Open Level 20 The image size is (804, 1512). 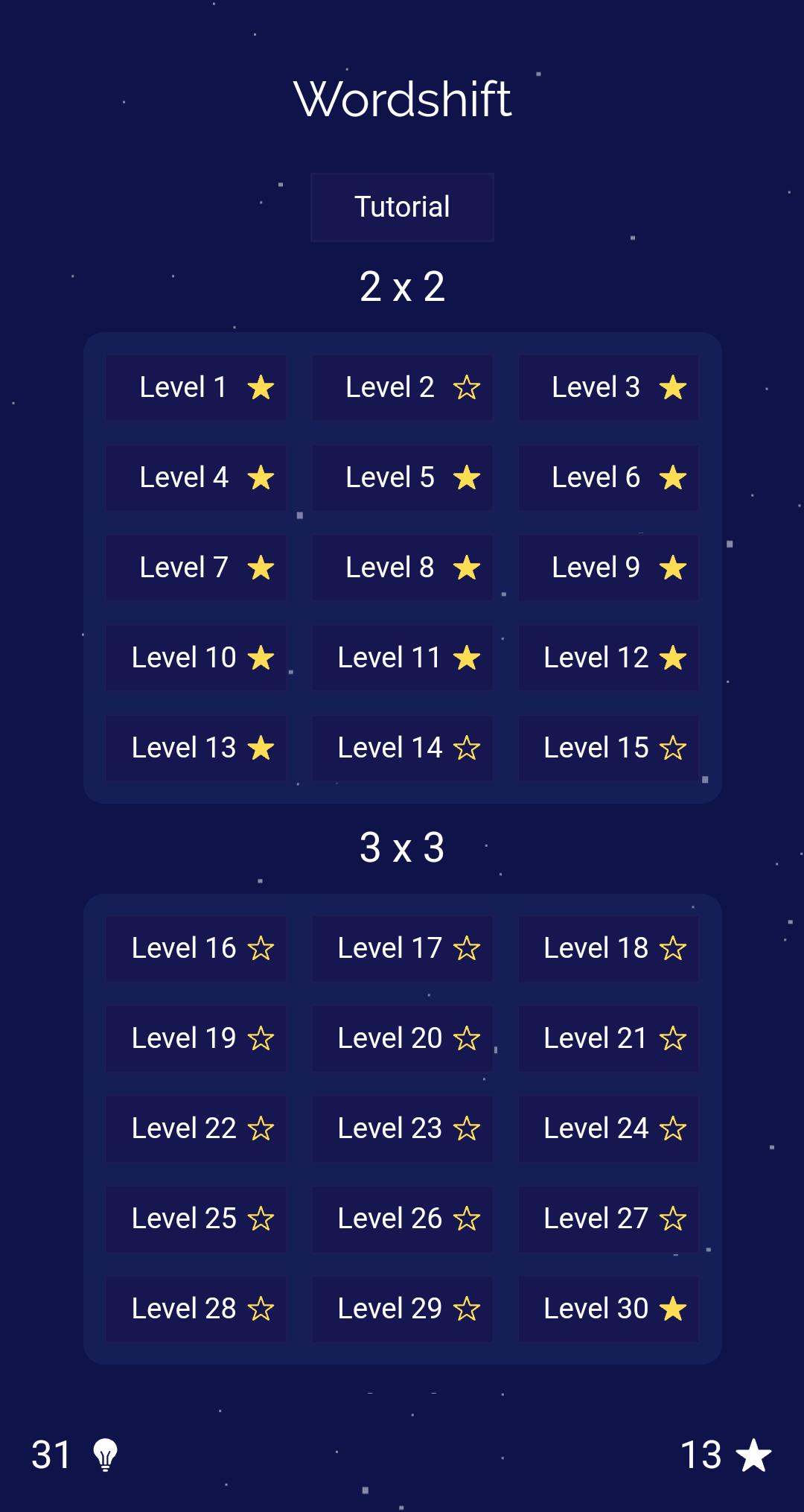pyautogui.click(x=402, y=1038)
